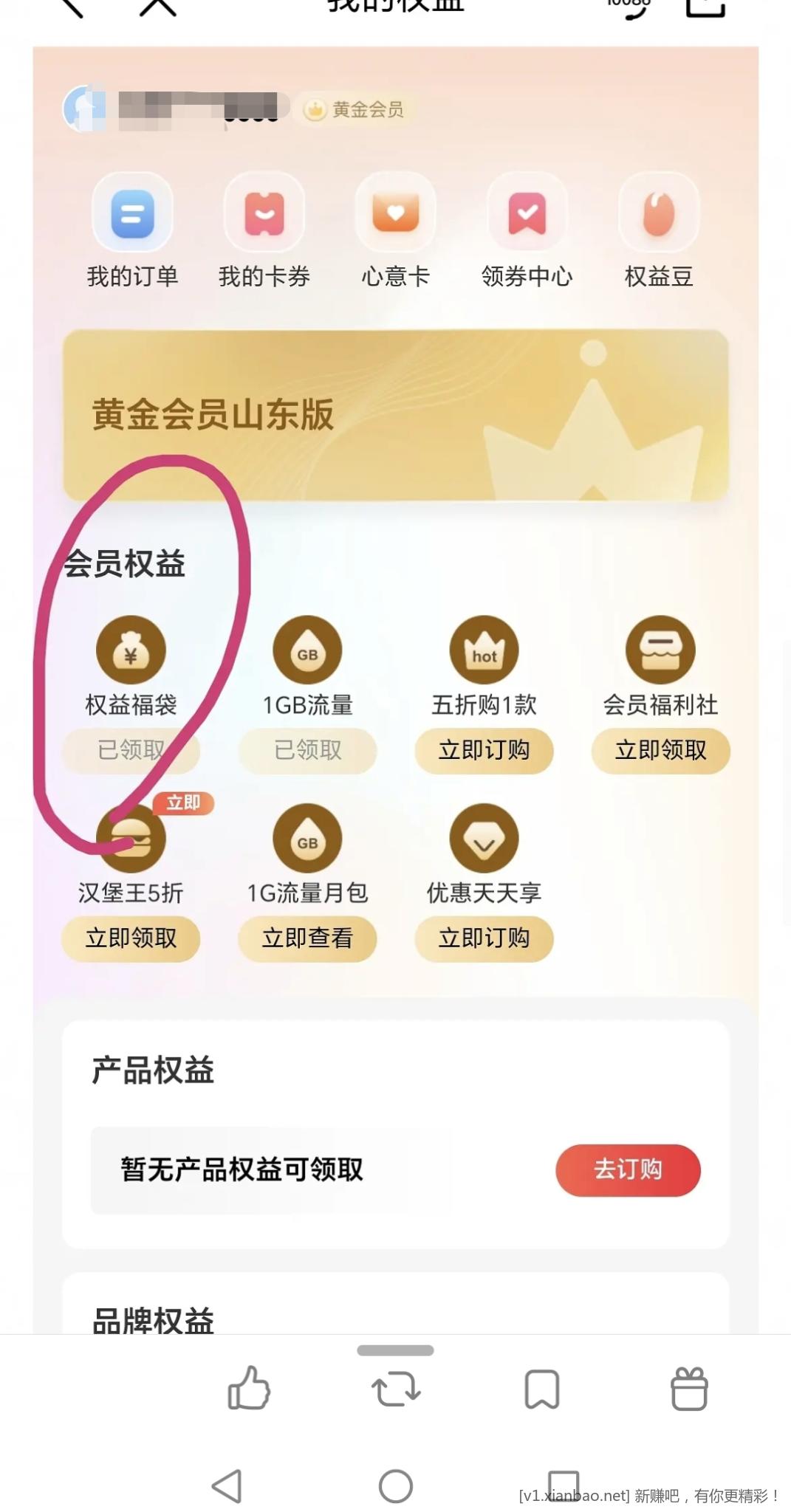Go to the system home screen
The image size is (791, 1512).
pos(396,1485)
